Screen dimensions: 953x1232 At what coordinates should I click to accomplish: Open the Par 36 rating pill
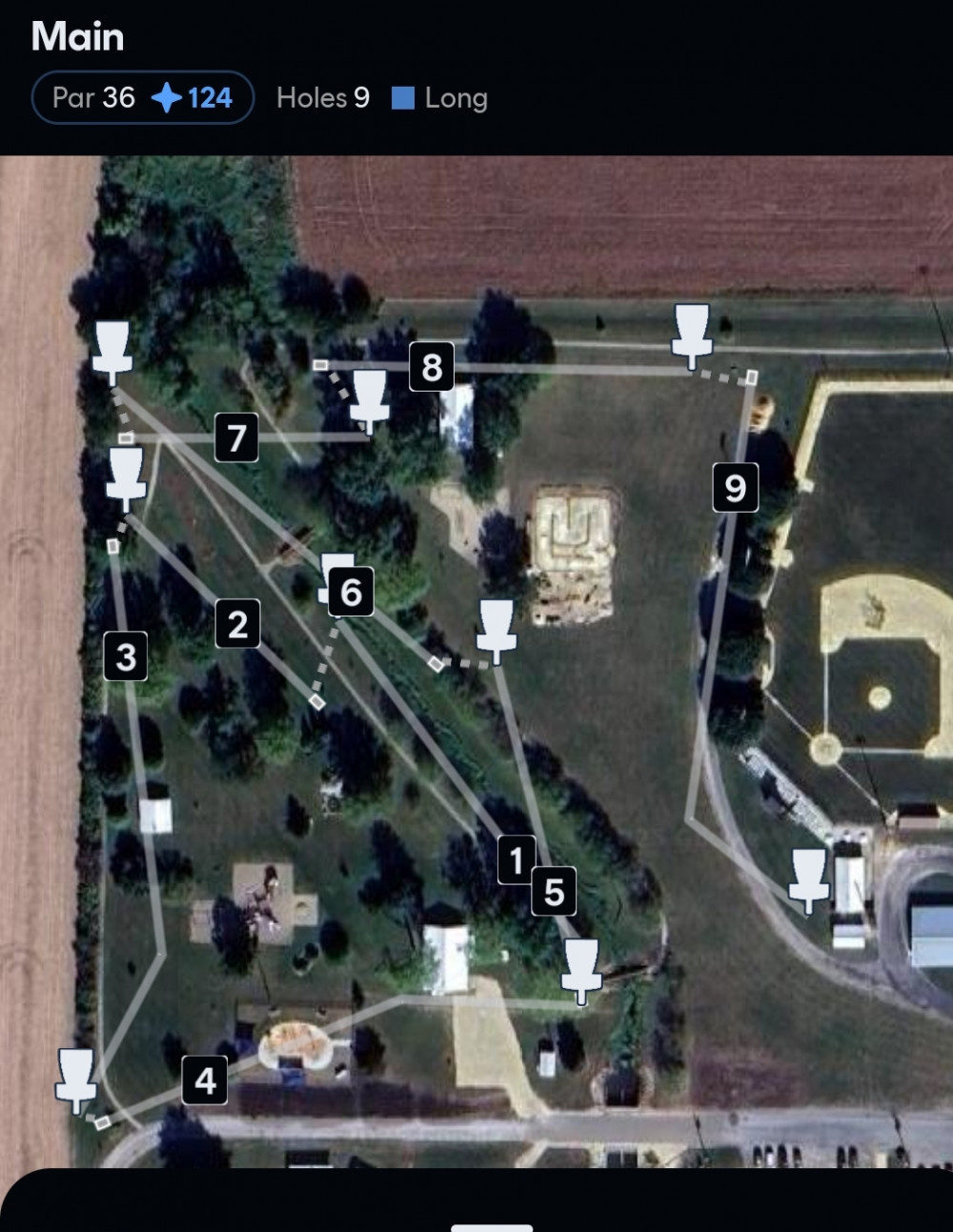point(142,97)
